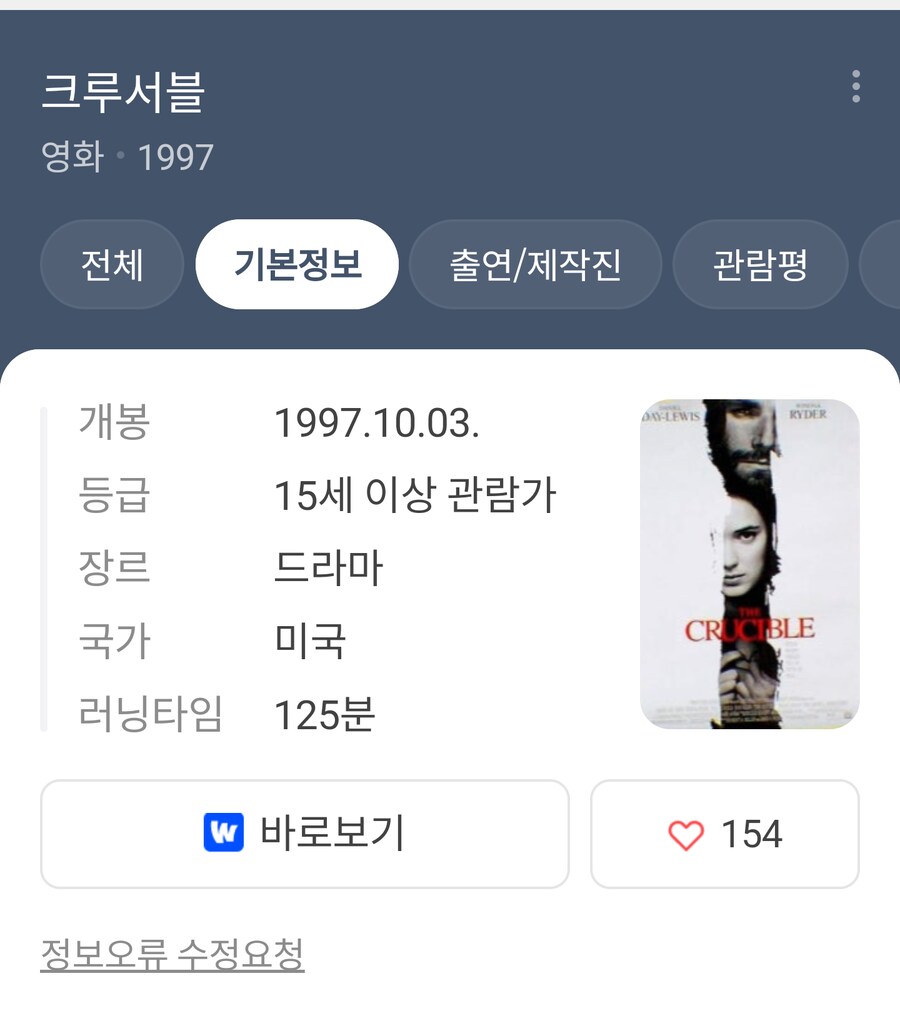Reveal the partially hidden tab at right edge

click(x=888, y=264)
